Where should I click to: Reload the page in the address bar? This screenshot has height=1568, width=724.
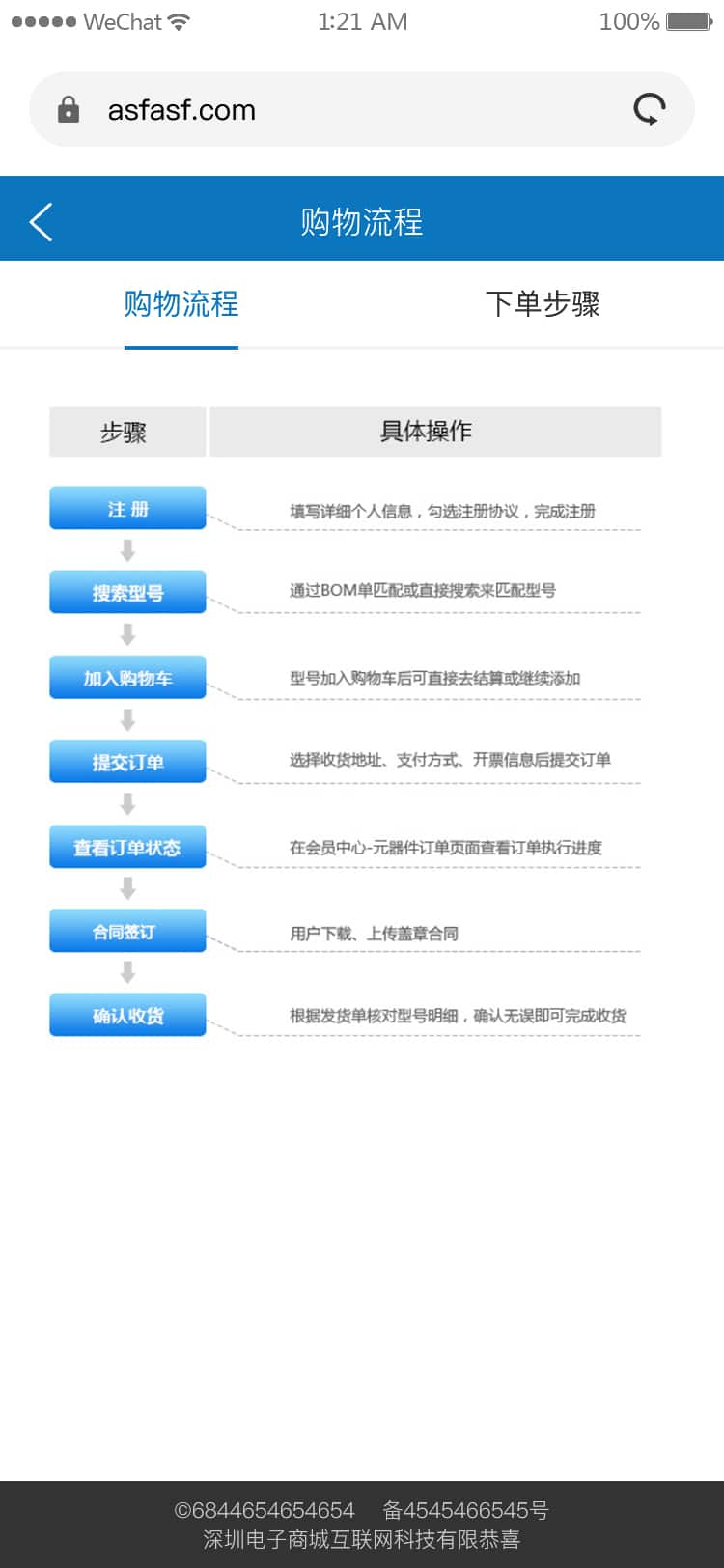[650, 110]
